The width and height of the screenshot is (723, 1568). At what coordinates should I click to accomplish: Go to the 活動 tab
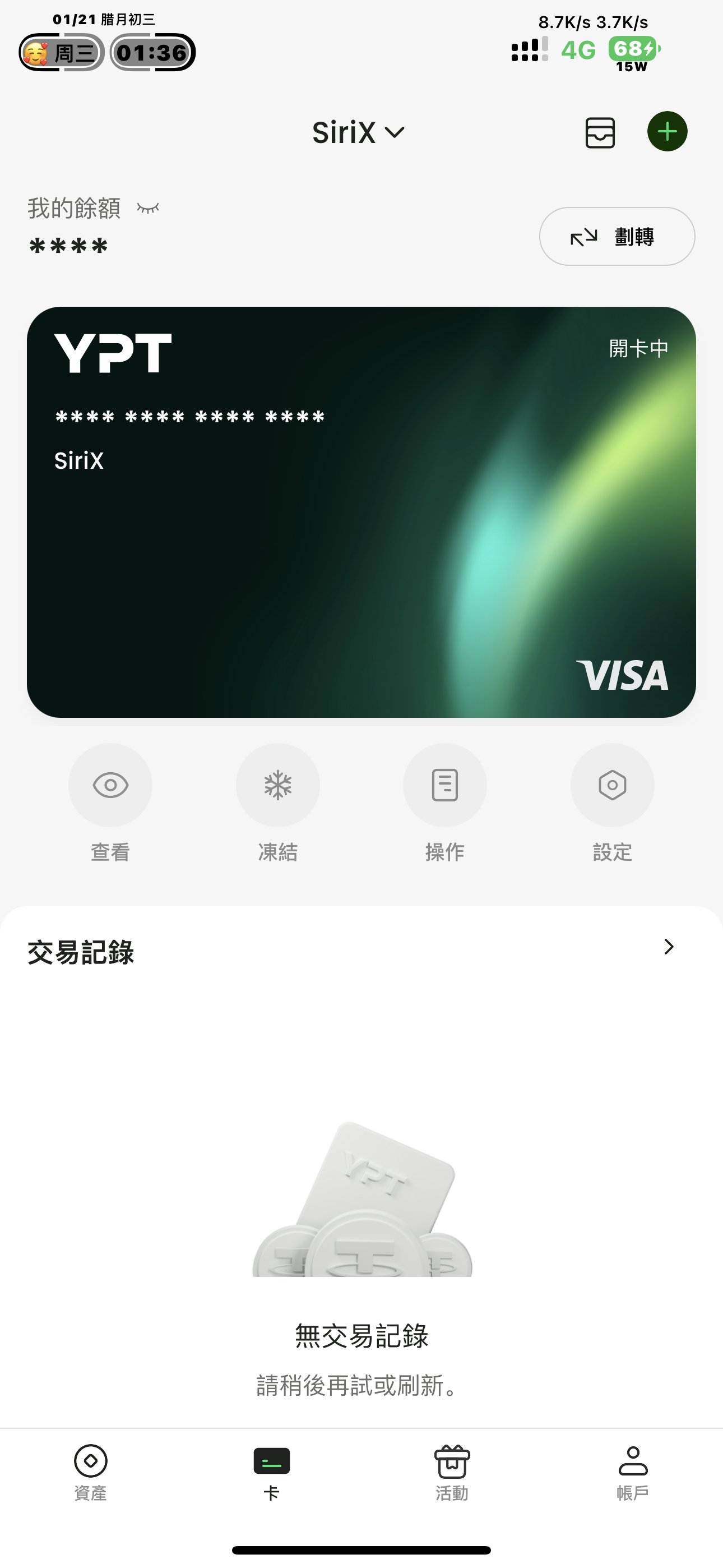pyautogui.click(x=452, y=1471)
